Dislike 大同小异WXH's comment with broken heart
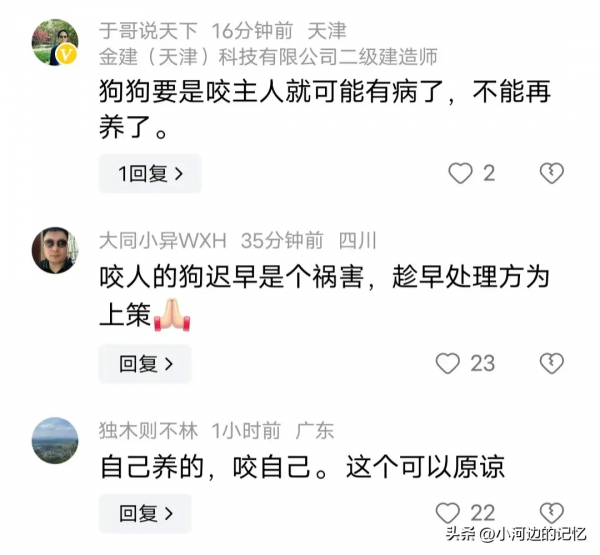600x555 pixels. coord(551,363)
